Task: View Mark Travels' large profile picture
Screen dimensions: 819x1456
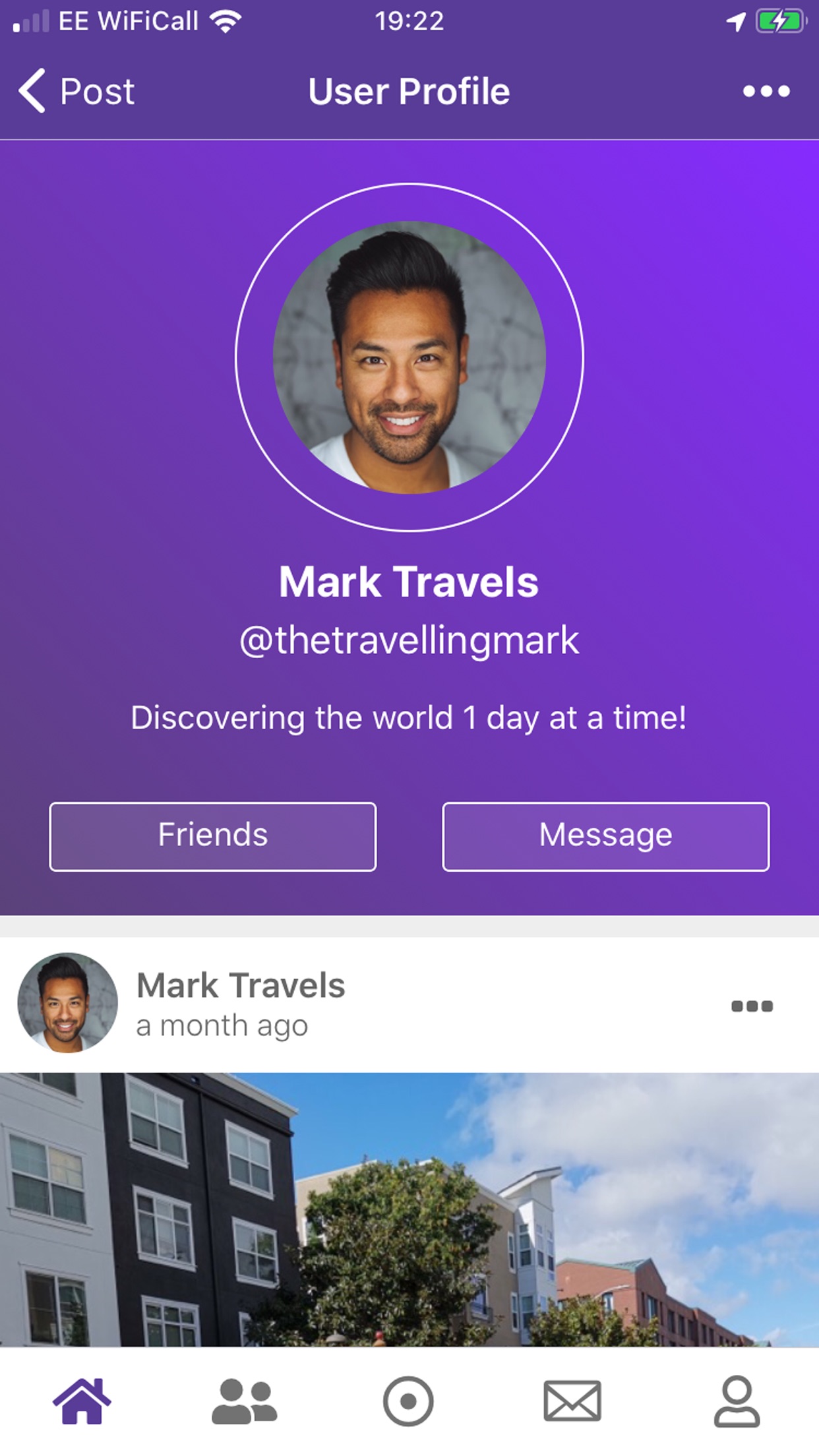Action: click(409, 357)
